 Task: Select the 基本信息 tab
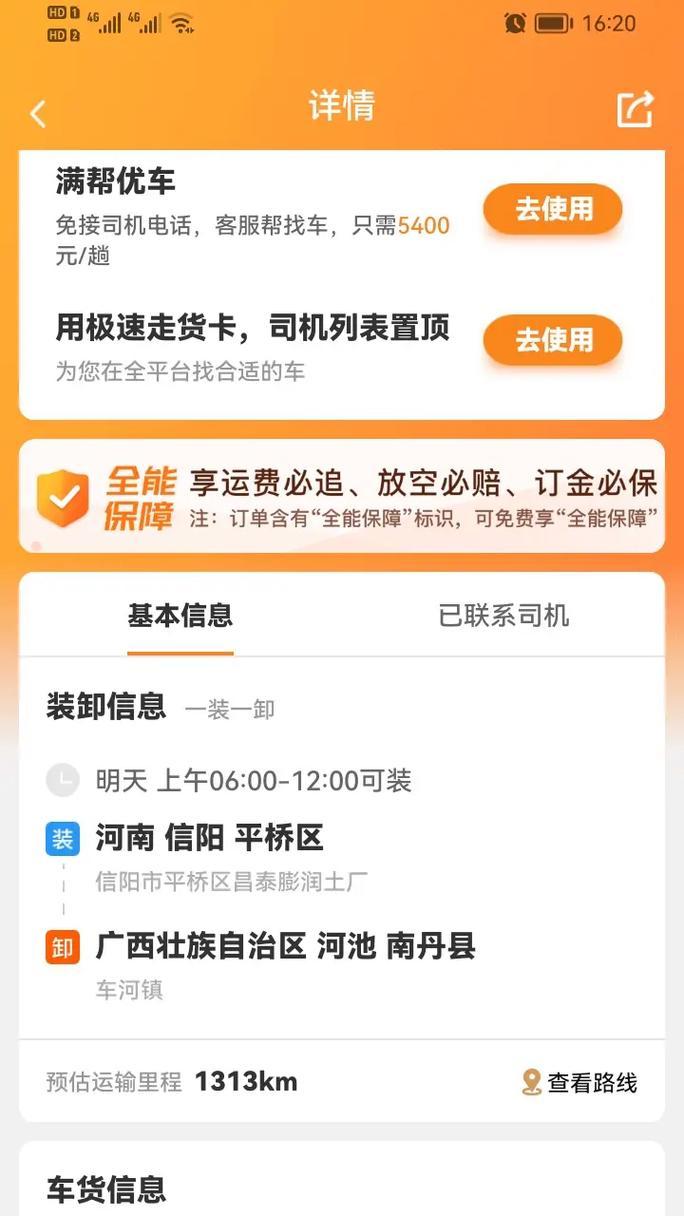[x=180, y=616]
